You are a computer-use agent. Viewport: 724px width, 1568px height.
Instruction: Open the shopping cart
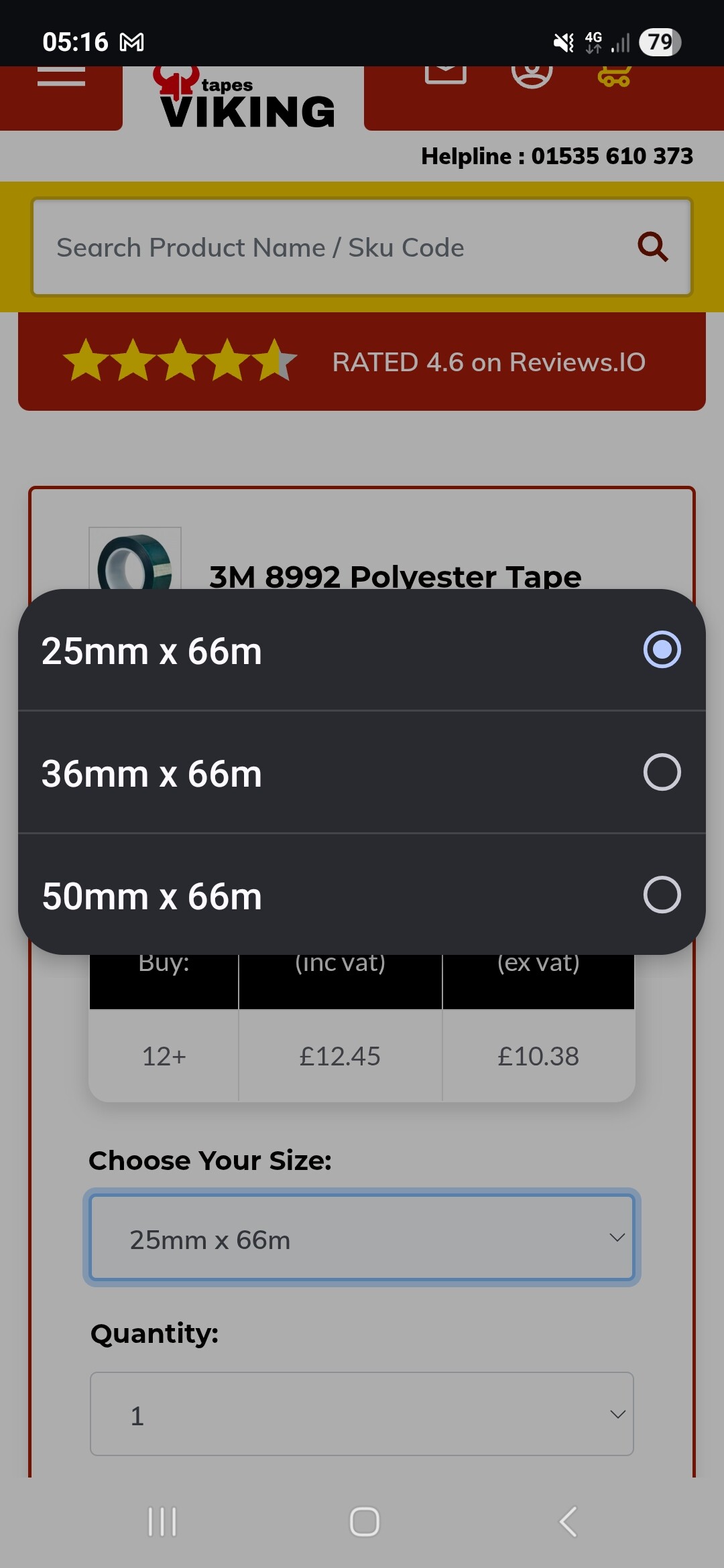click(x=614, y=76)
